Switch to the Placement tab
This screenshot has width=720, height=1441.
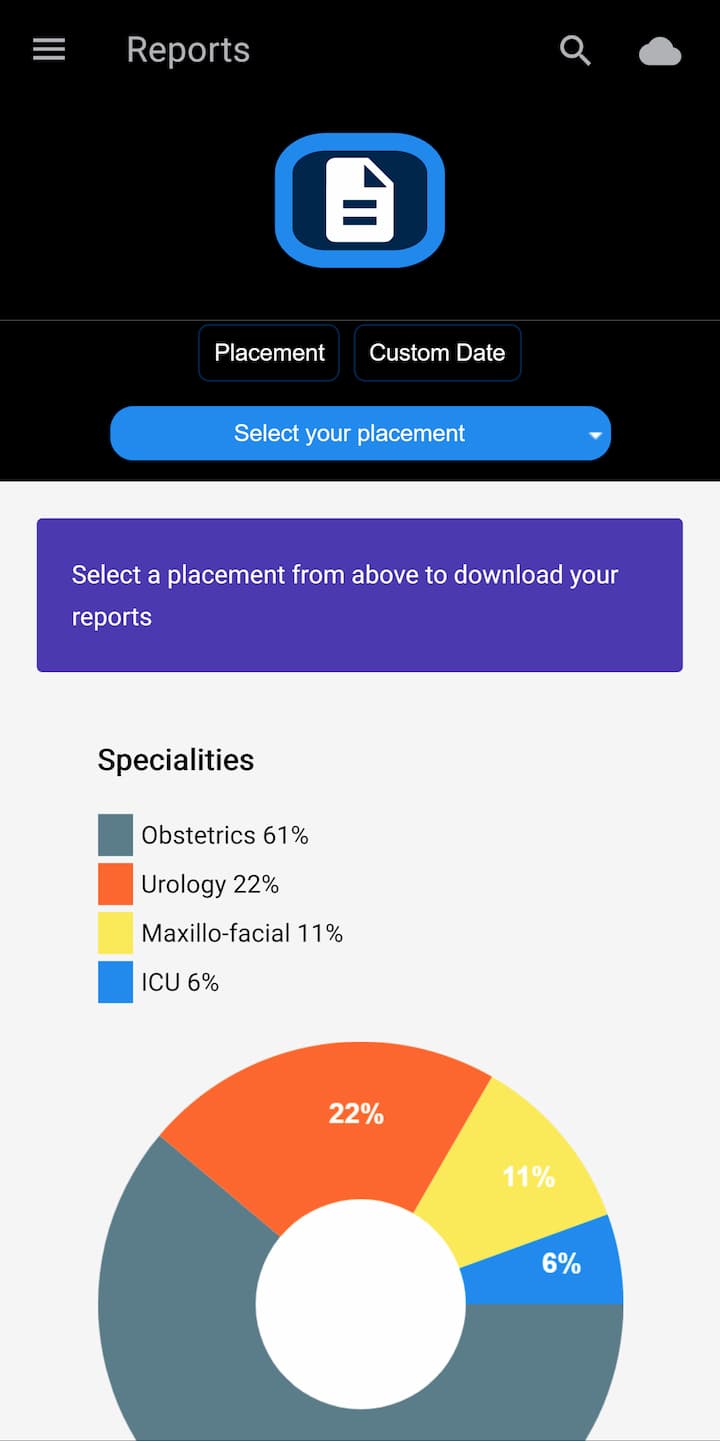tap(269, 353)
